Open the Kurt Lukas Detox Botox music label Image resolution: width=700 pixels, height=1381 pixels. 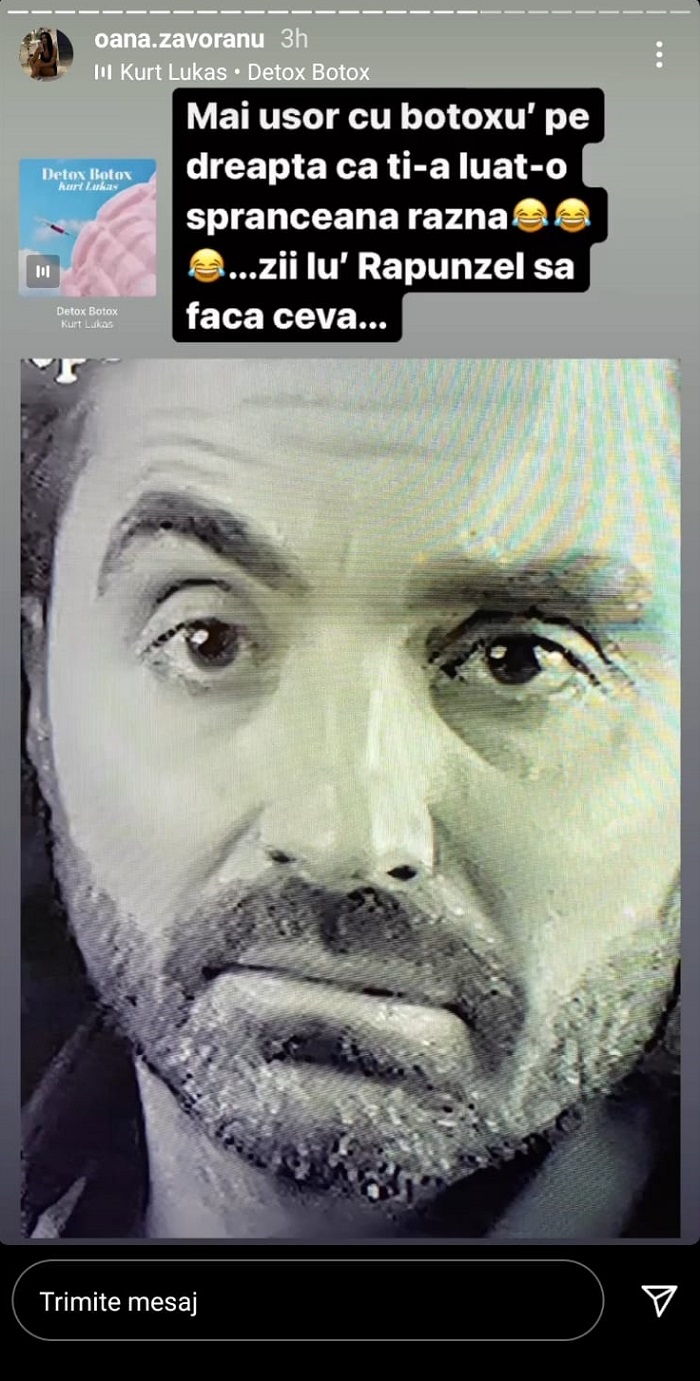(233, 72)
